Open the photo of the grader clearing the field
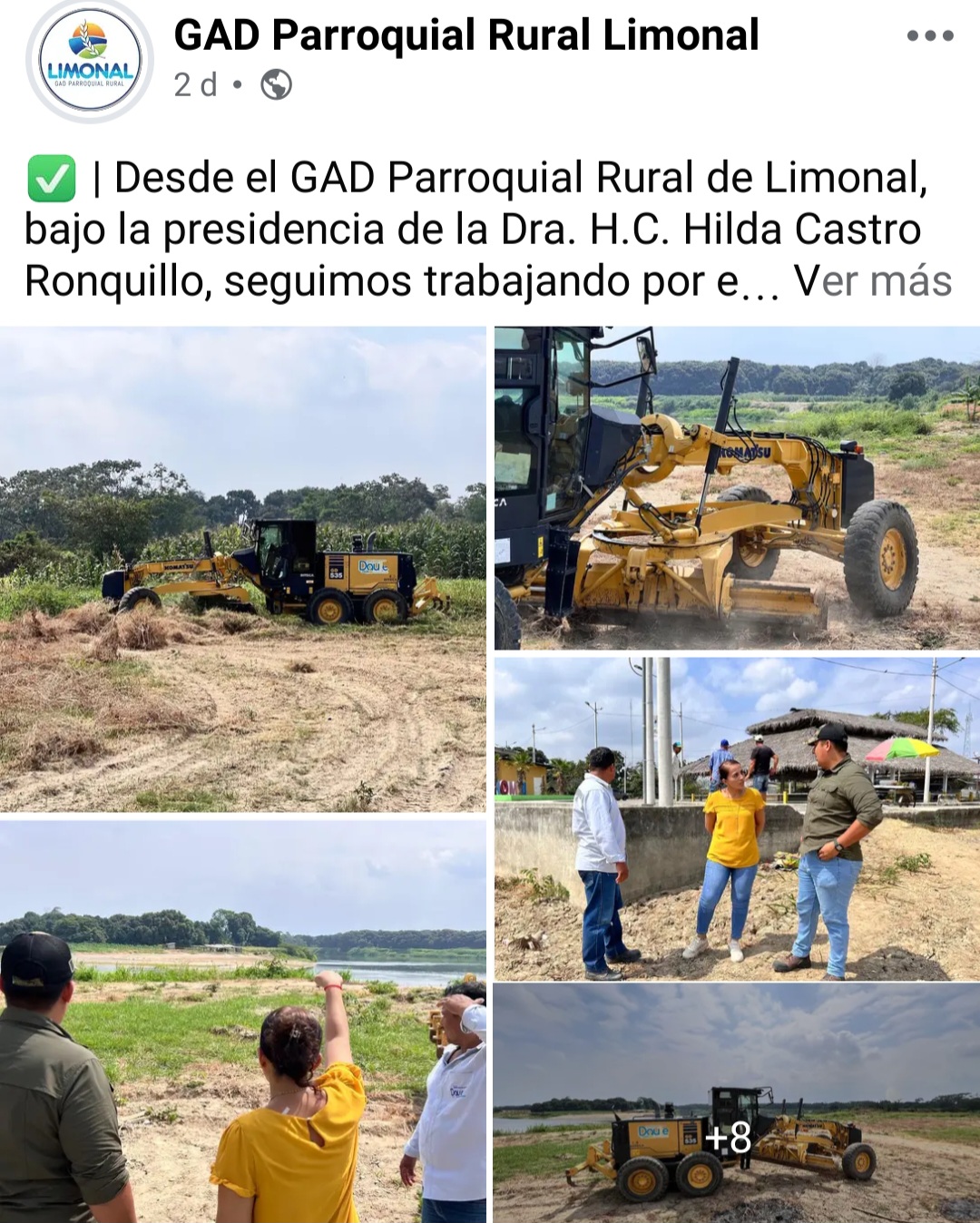 [x=242, y=569]
